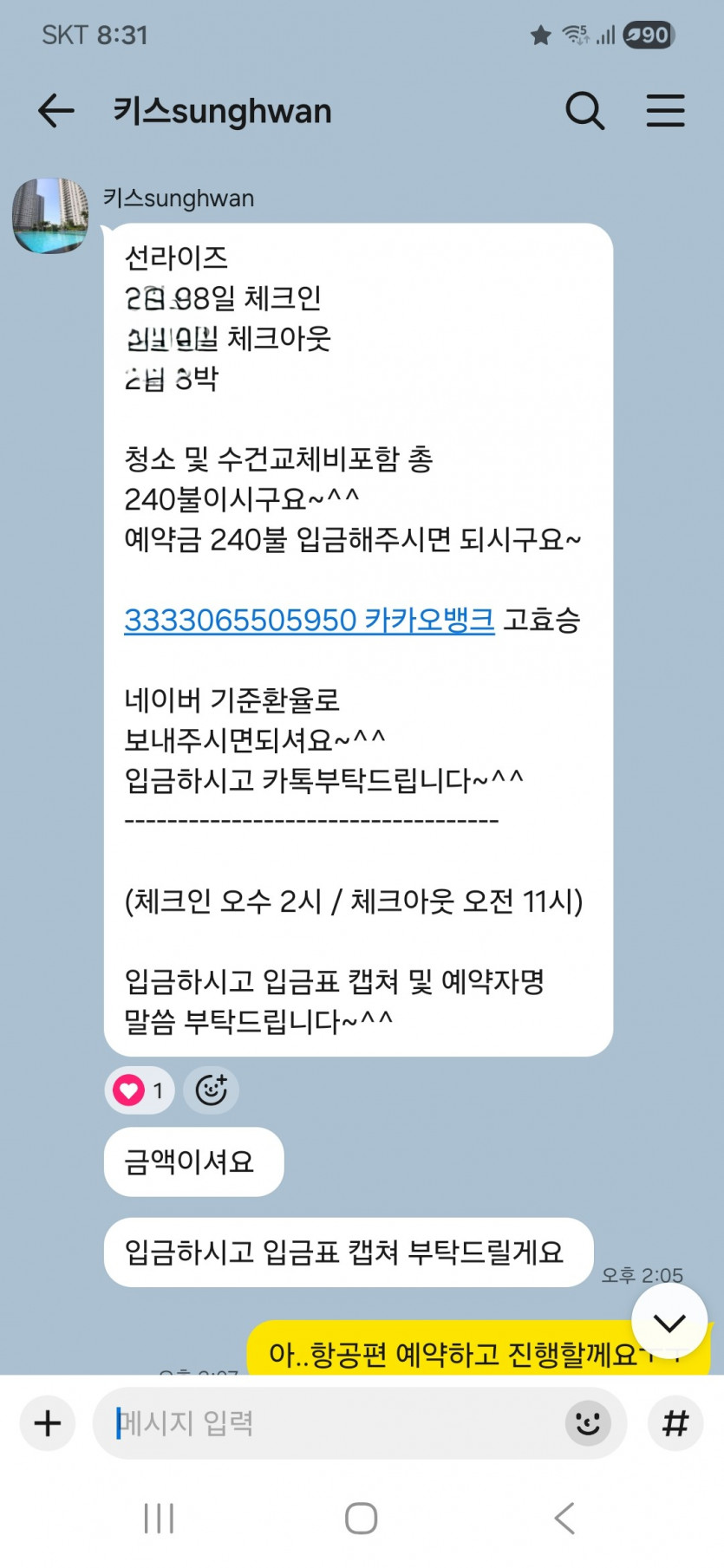
Task: View 키스sunghwan's profile picture
Action: tap(50, 216)
